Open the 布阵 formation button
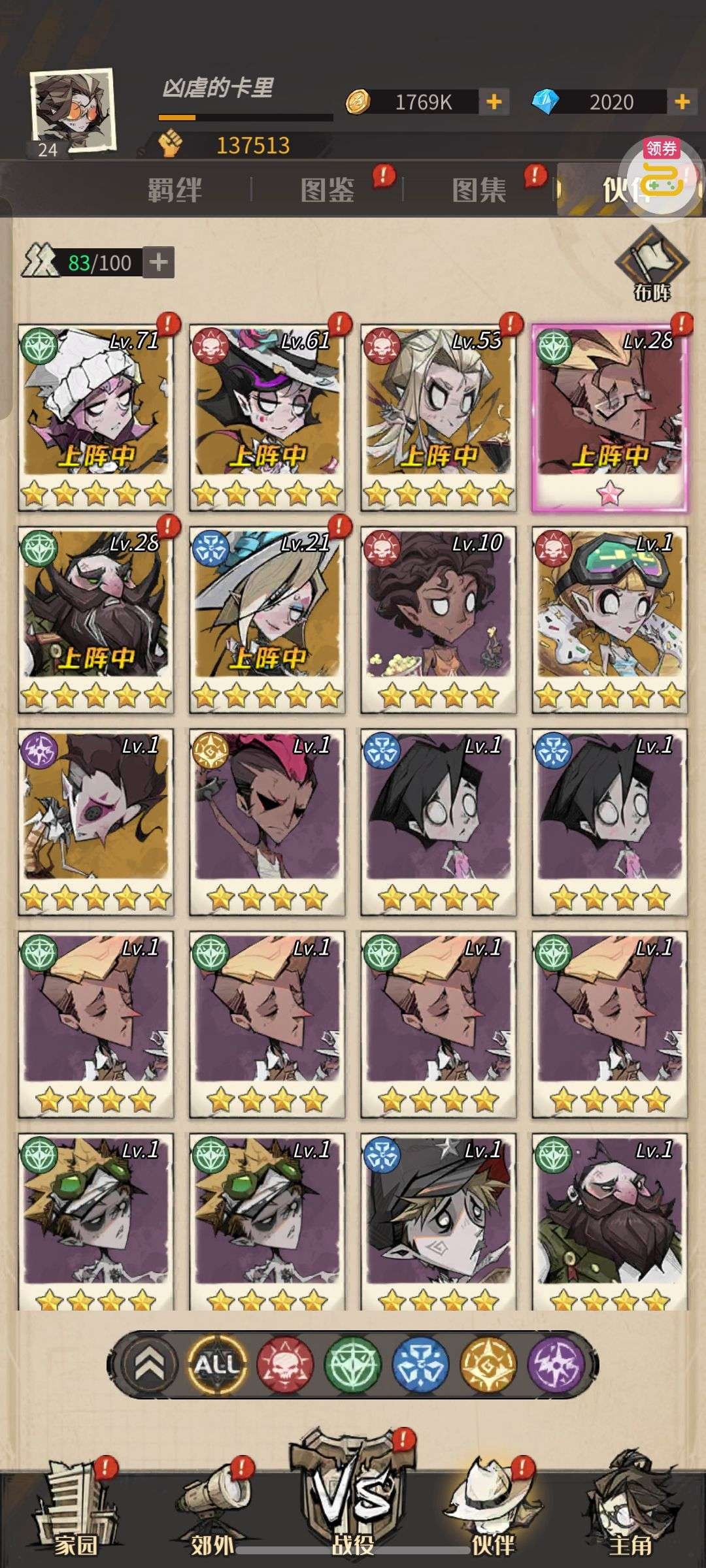The height and width of the screenshot is (1568, 706). coord(652,266)
